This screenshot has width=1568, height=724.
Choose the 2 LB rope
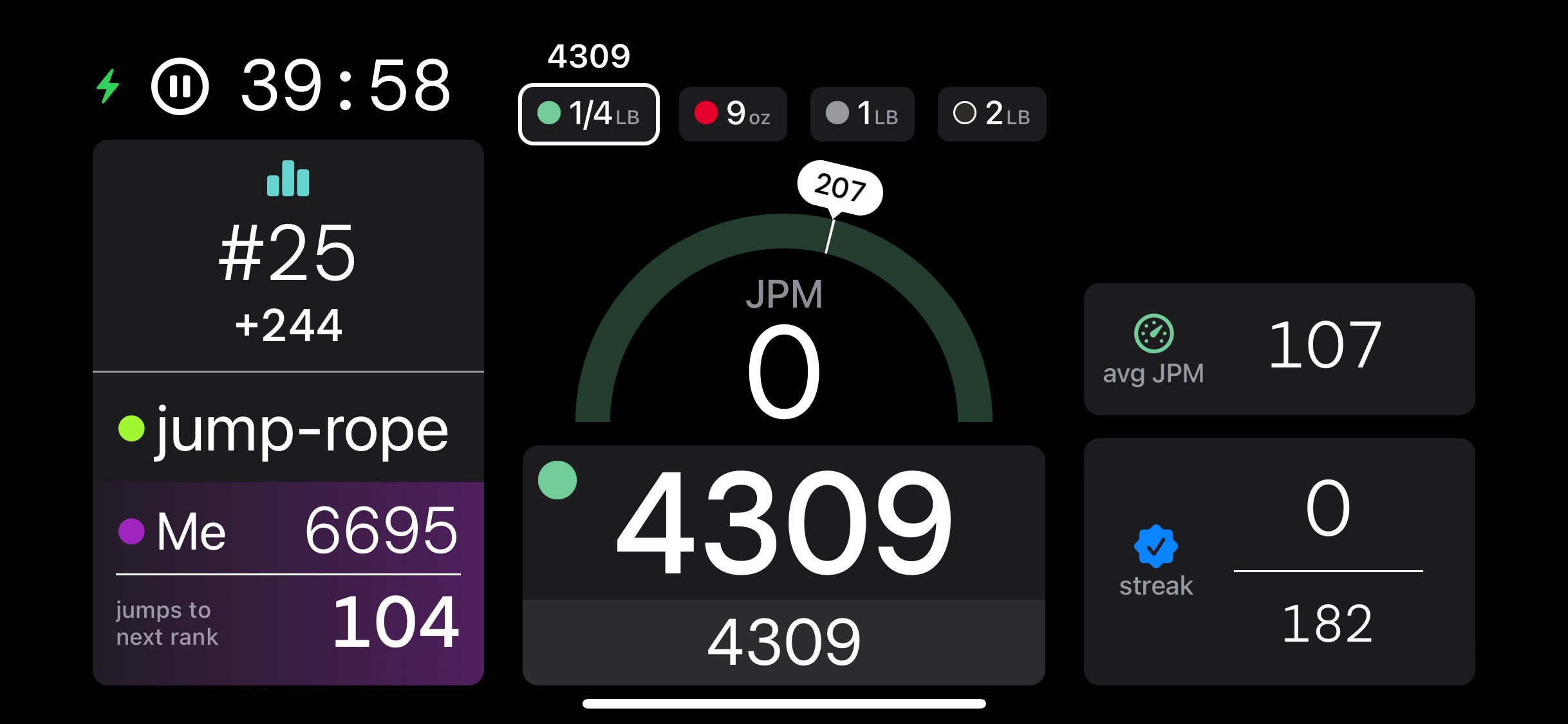[991, 114]
